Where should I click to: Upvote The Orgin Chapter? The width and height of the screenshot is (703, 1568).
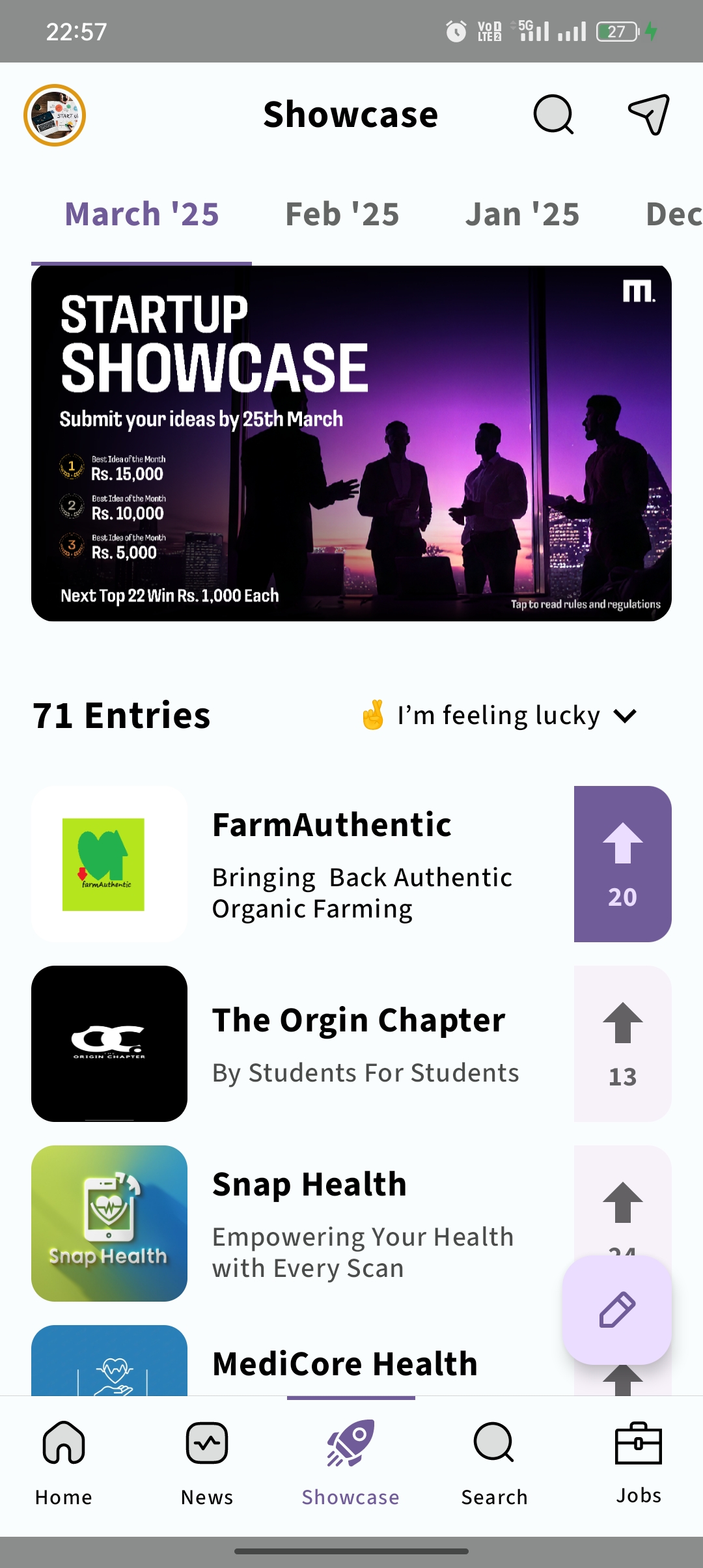[622, 1043]
